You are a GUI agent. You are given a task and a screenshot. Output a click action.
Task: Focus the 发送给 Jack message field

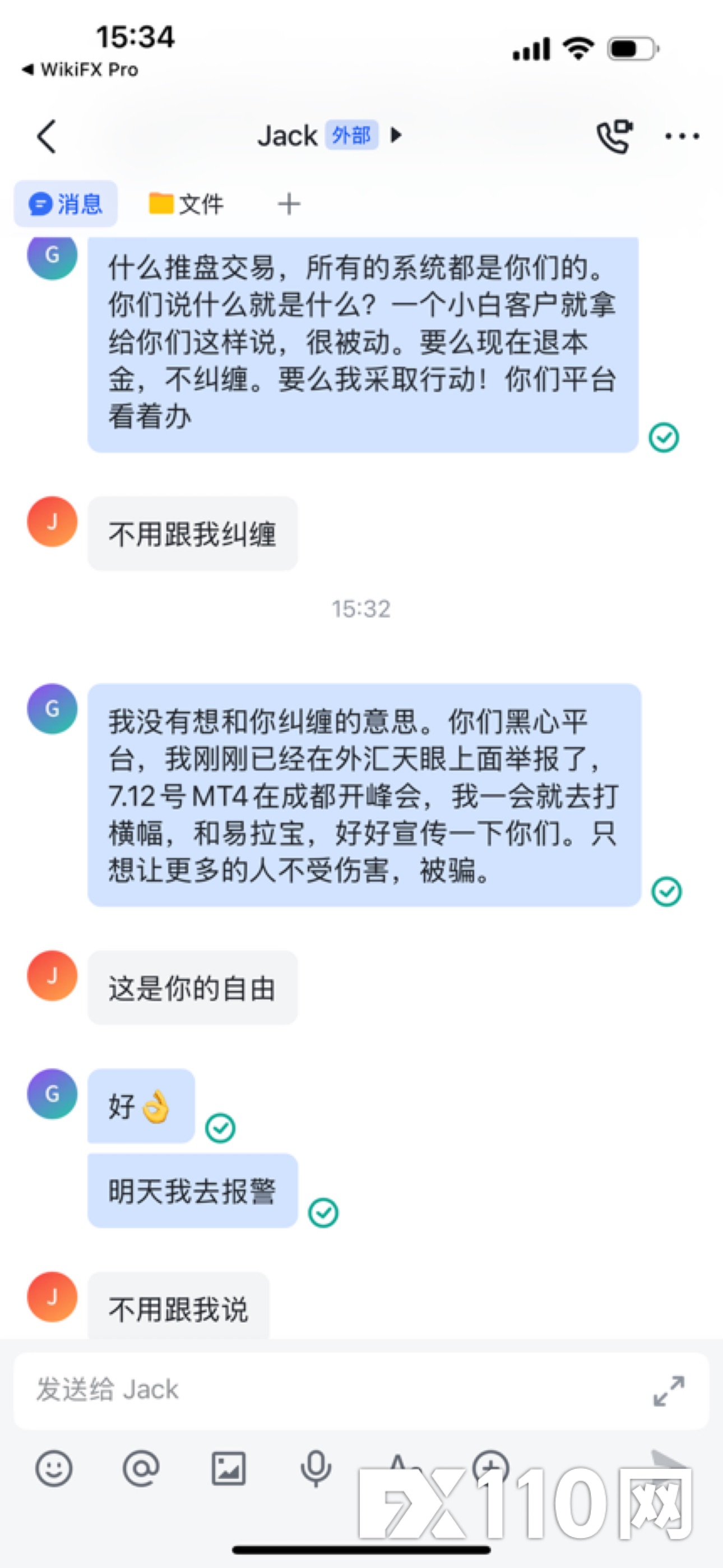pos(304,1390)
